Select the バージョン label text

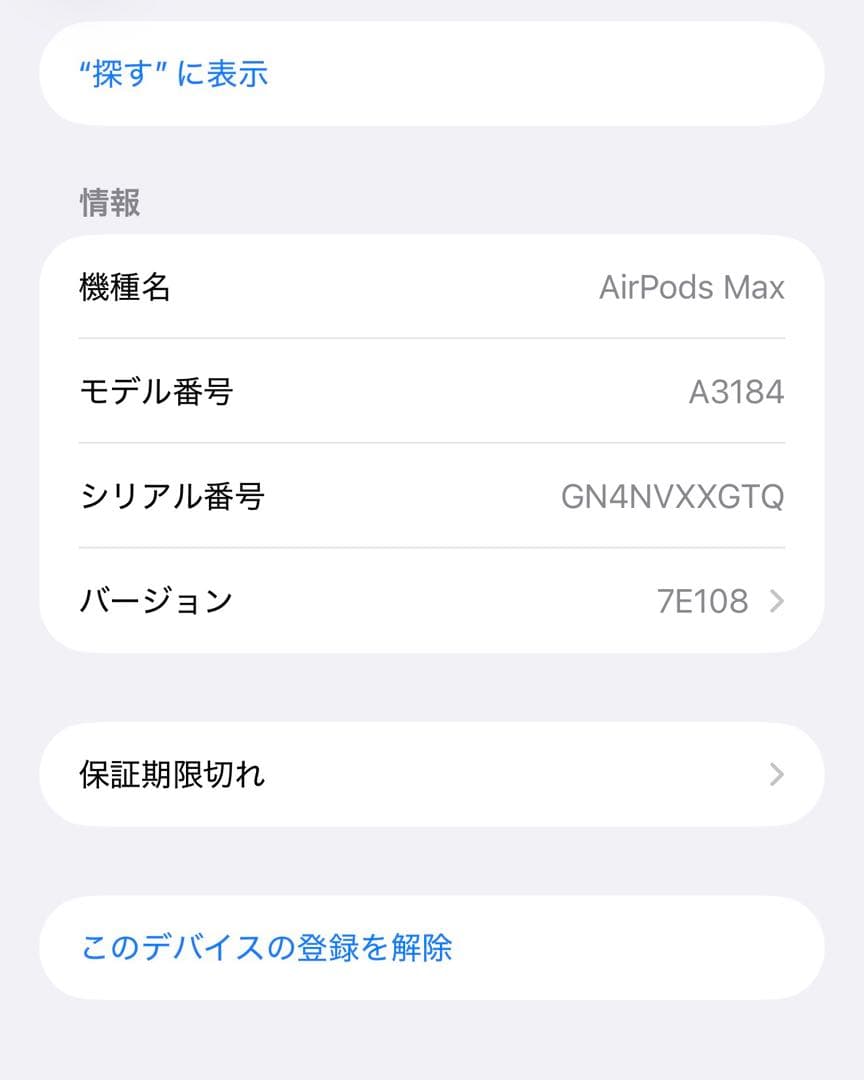[x=156, y=601]
